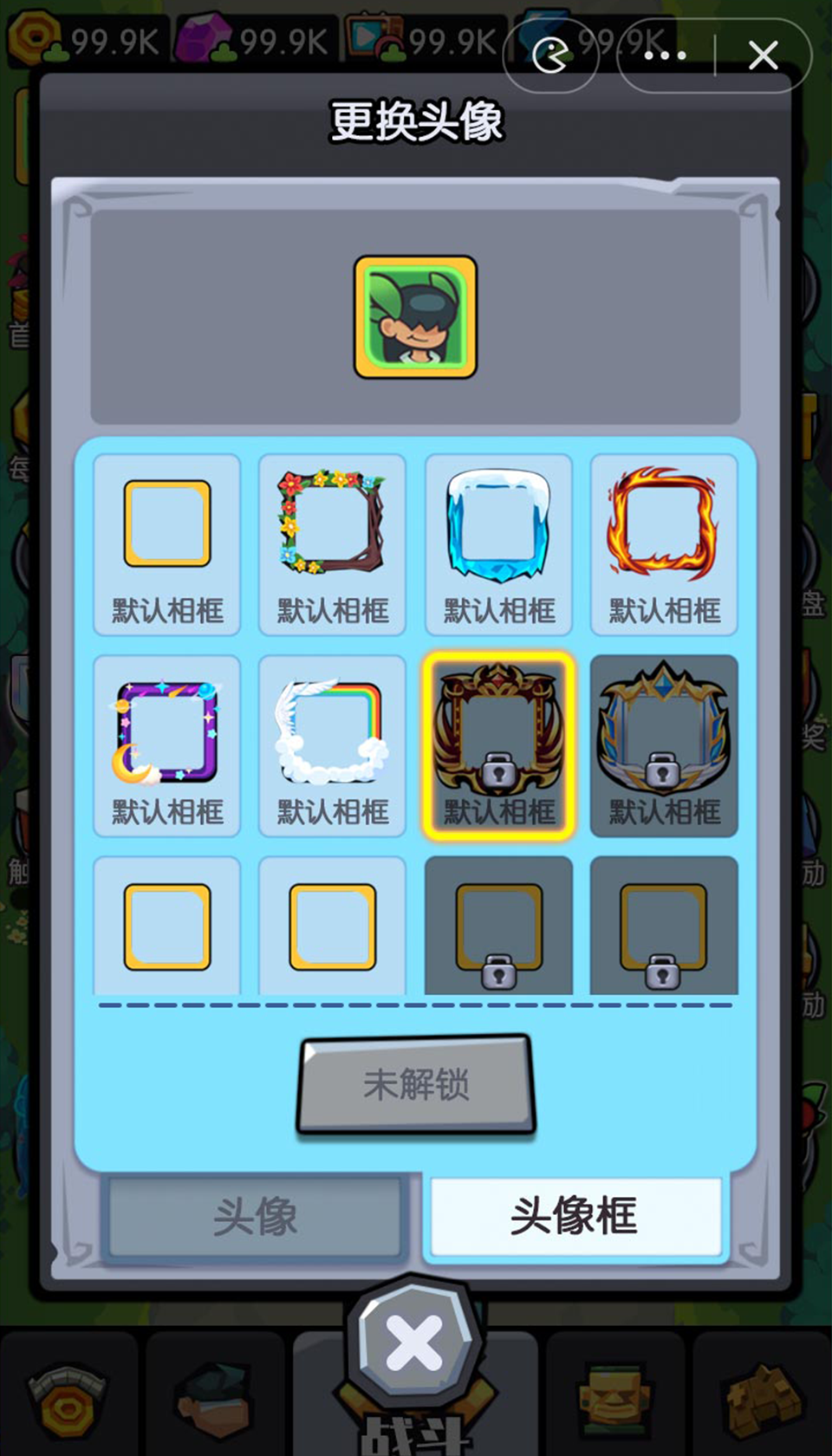Switch to the 头像框 tab
Viewport: 832px width, 1456px height.
tap(575, 1216)
